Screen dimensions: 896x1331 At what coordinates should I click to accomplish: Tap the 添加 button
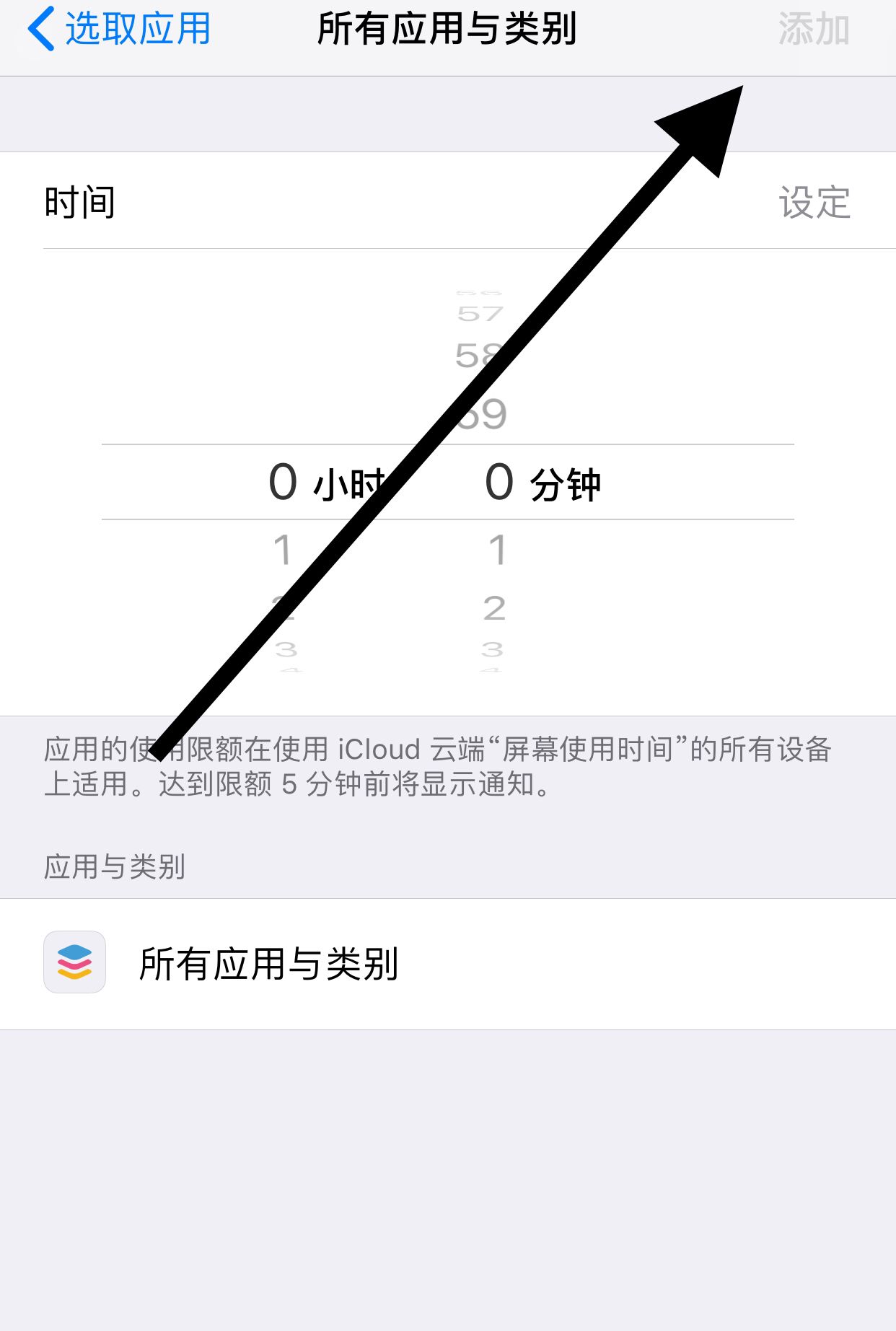click(813, 30)
